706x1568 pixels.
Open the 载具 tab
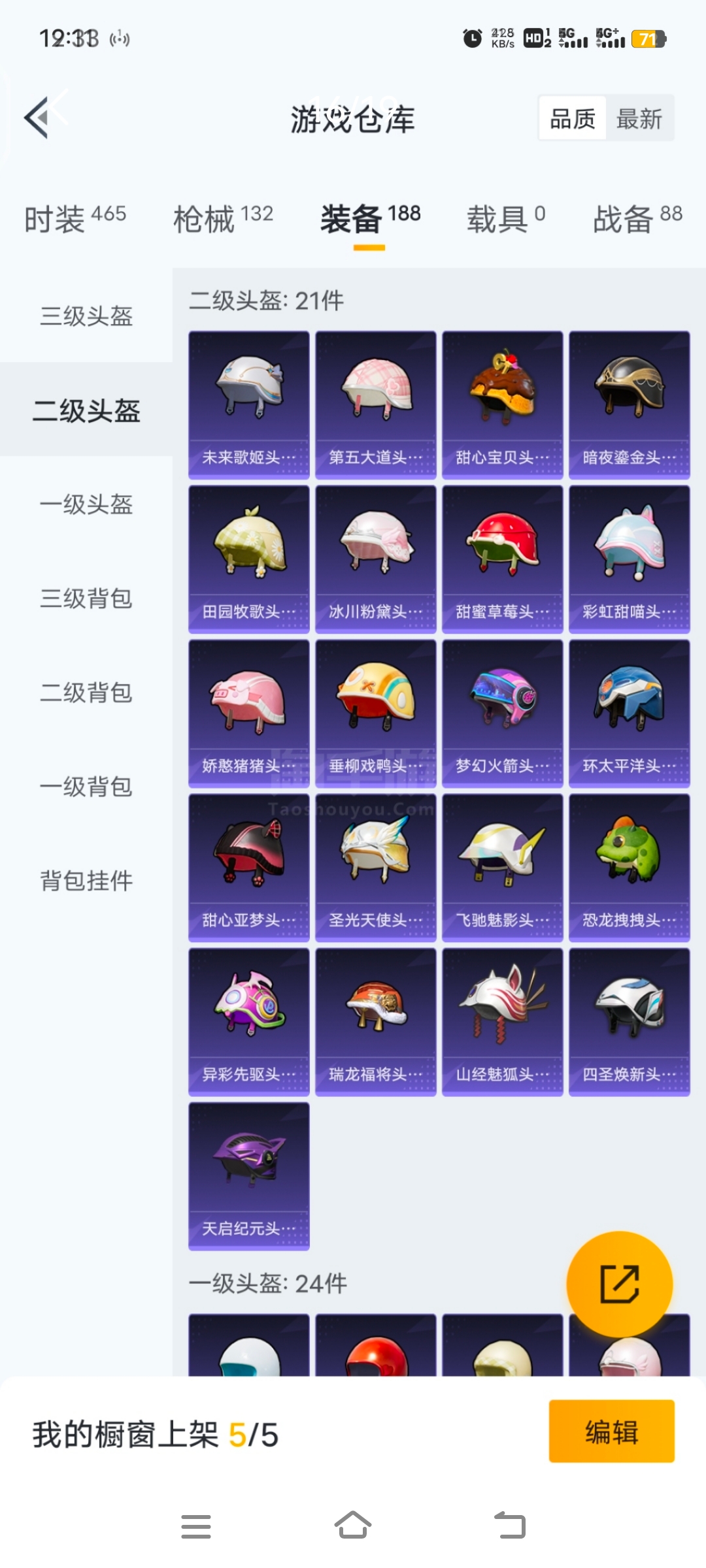click(505, 218)
